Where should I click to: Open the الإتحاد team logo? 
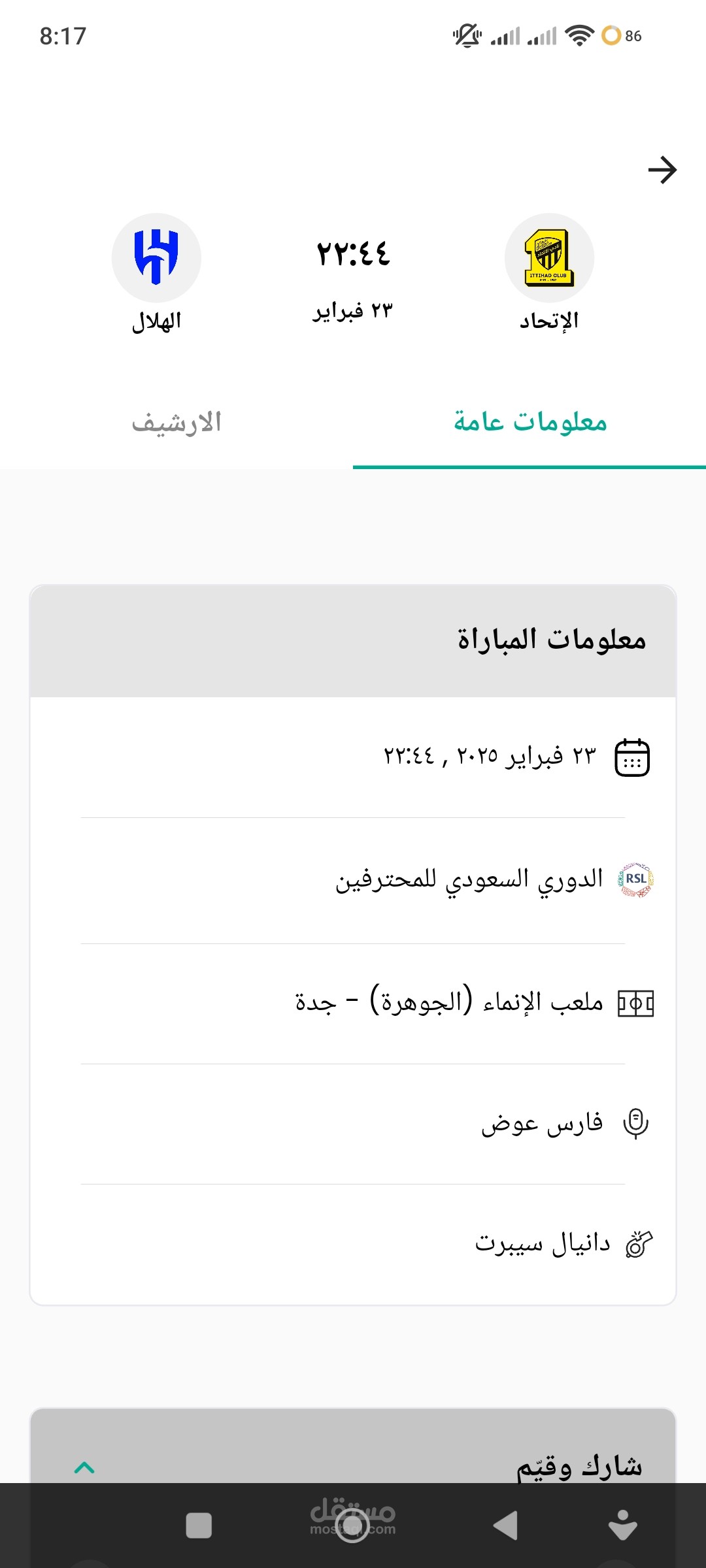[549, 257]
